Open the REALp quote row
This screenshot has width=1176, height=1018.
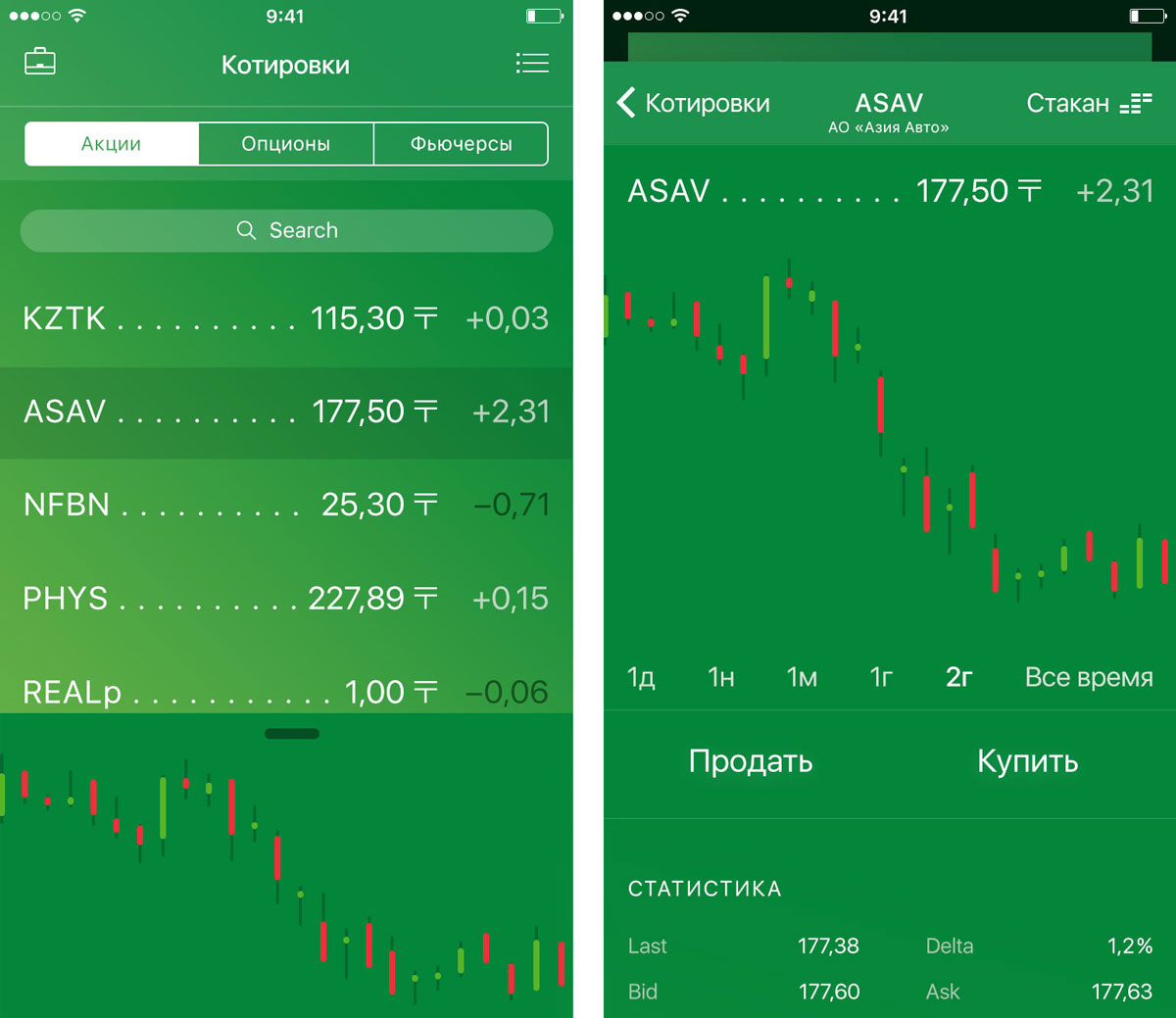point(286,691)
